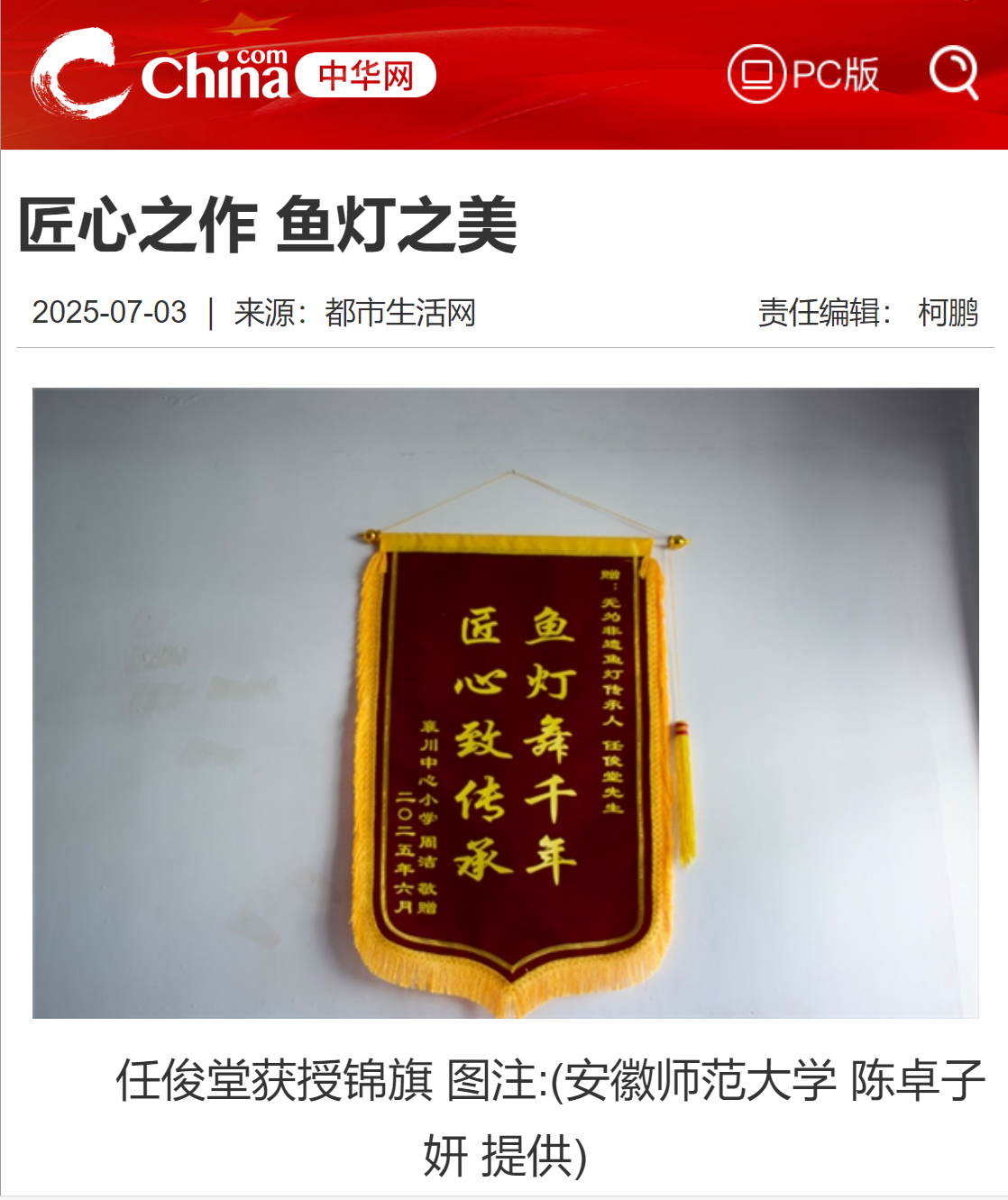Image resolution: width=1008 pixels, height=1200 pixels.
Task: Open the banner photo in the article
Action: pyautogui.click(x=505, y=702)
